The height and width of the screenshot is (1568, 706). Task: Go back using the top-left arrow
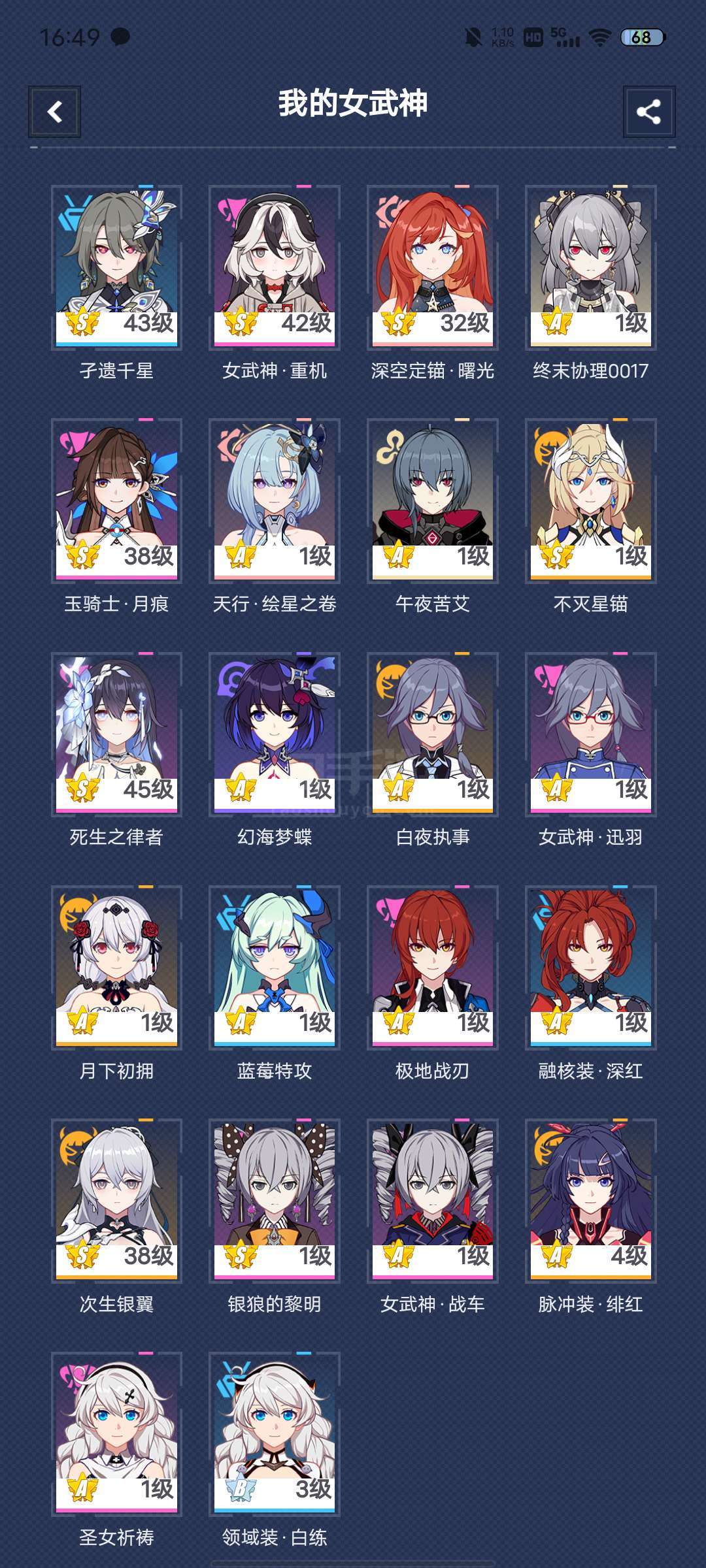tap(54, 112)
